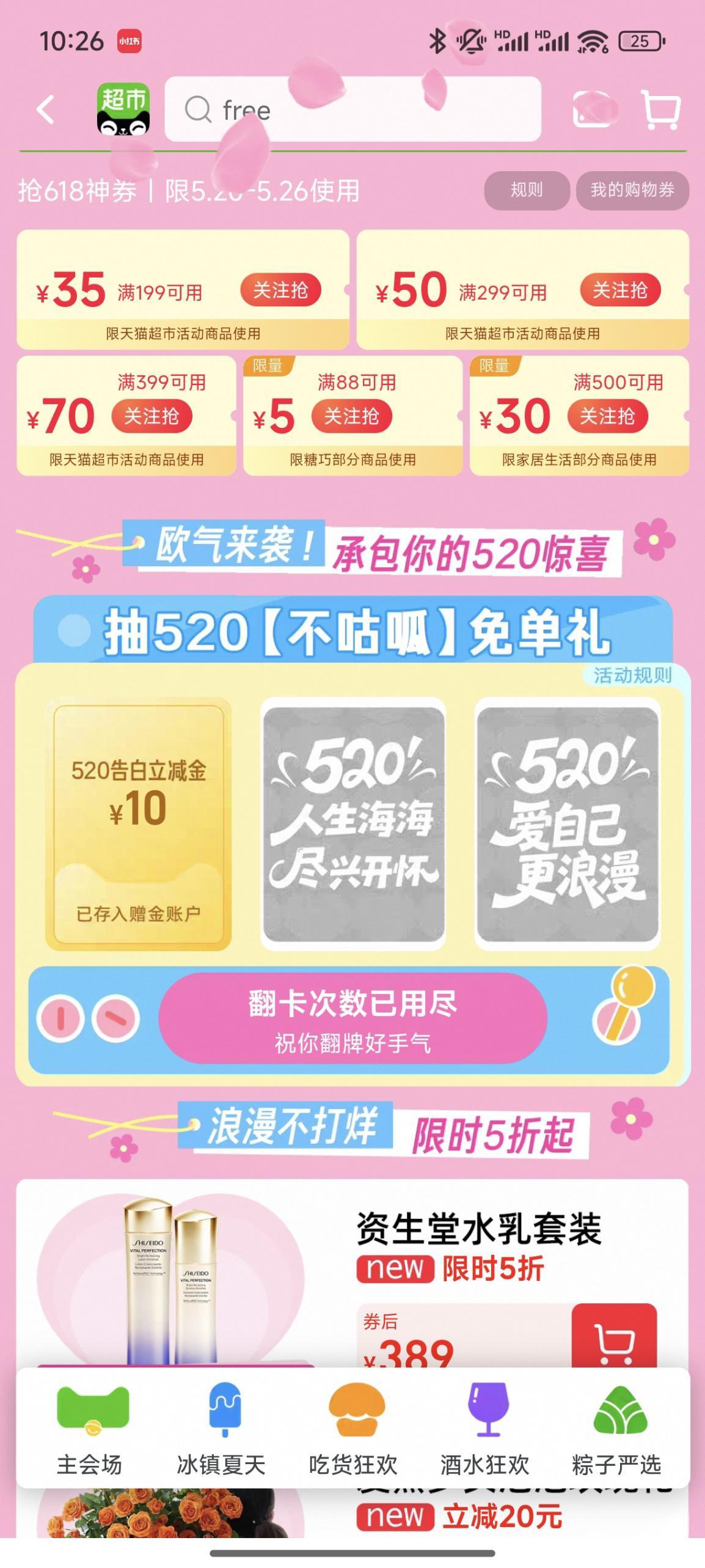The image size is (705, 1568).
Task: Open the search box showing free
Action: (352, 110)
